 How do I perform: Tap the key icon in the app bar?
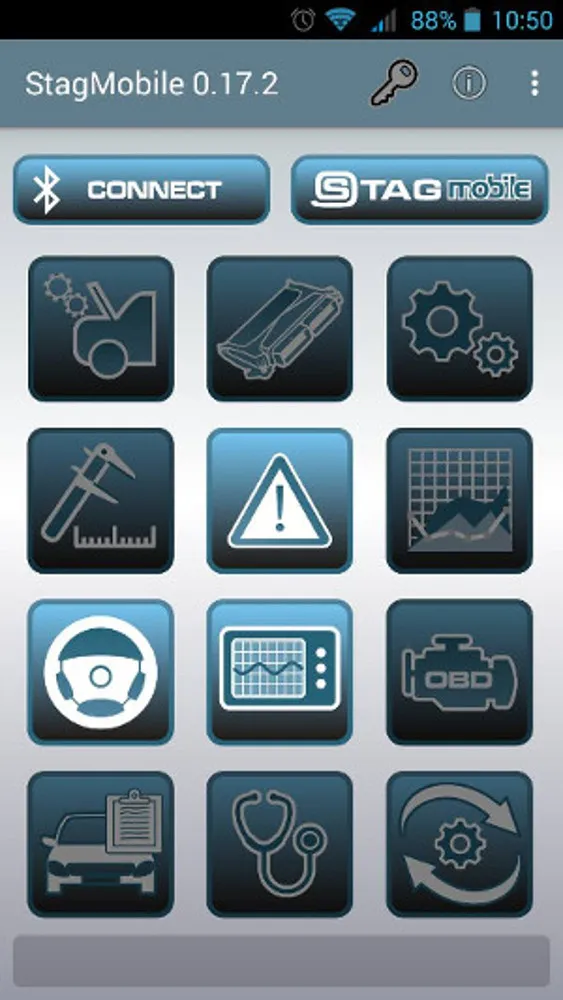(x=394, y=83)
